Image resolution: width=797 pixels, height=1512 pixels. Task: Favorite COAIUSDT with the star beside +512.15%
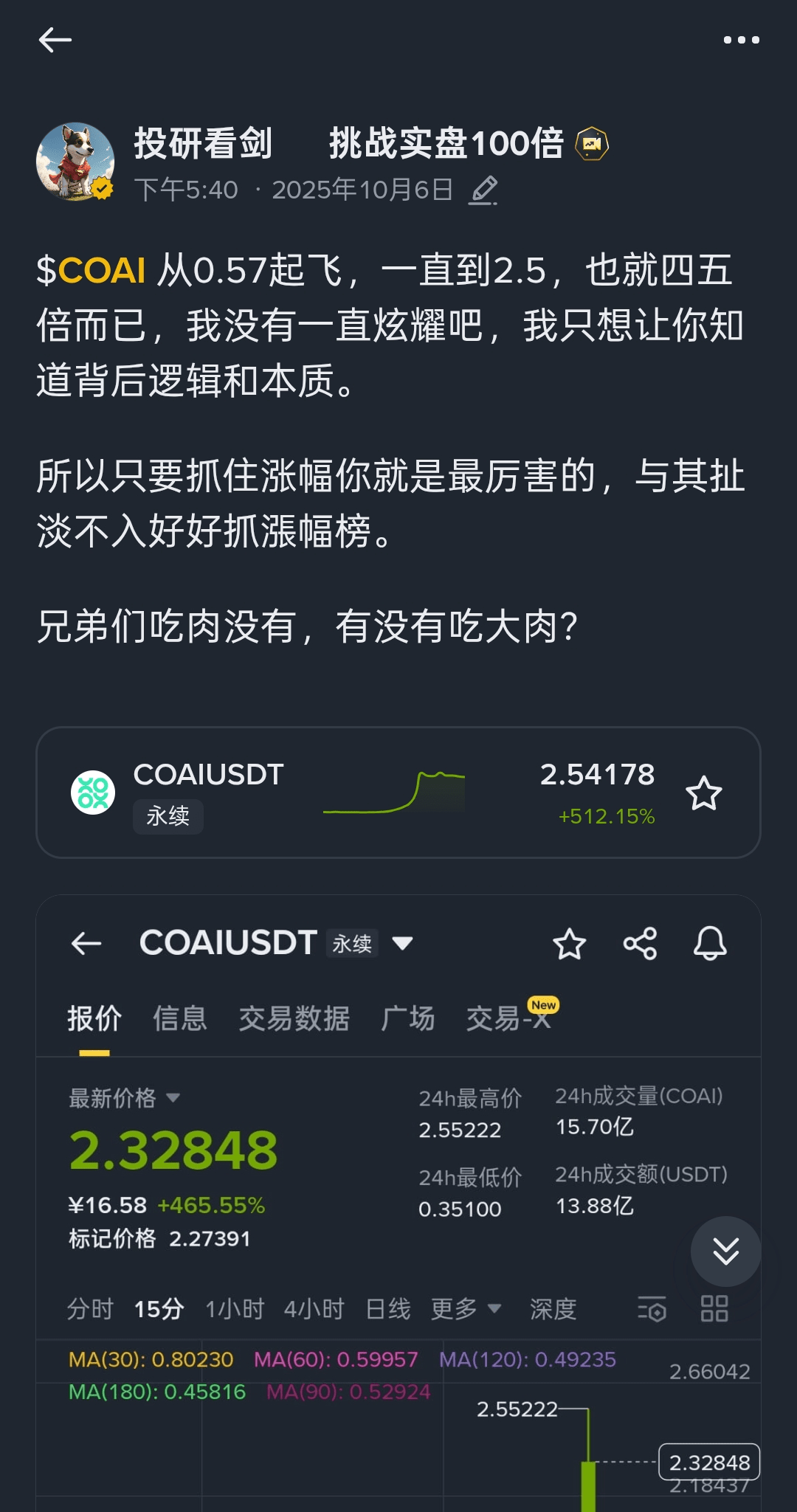[x=703, y=793]
